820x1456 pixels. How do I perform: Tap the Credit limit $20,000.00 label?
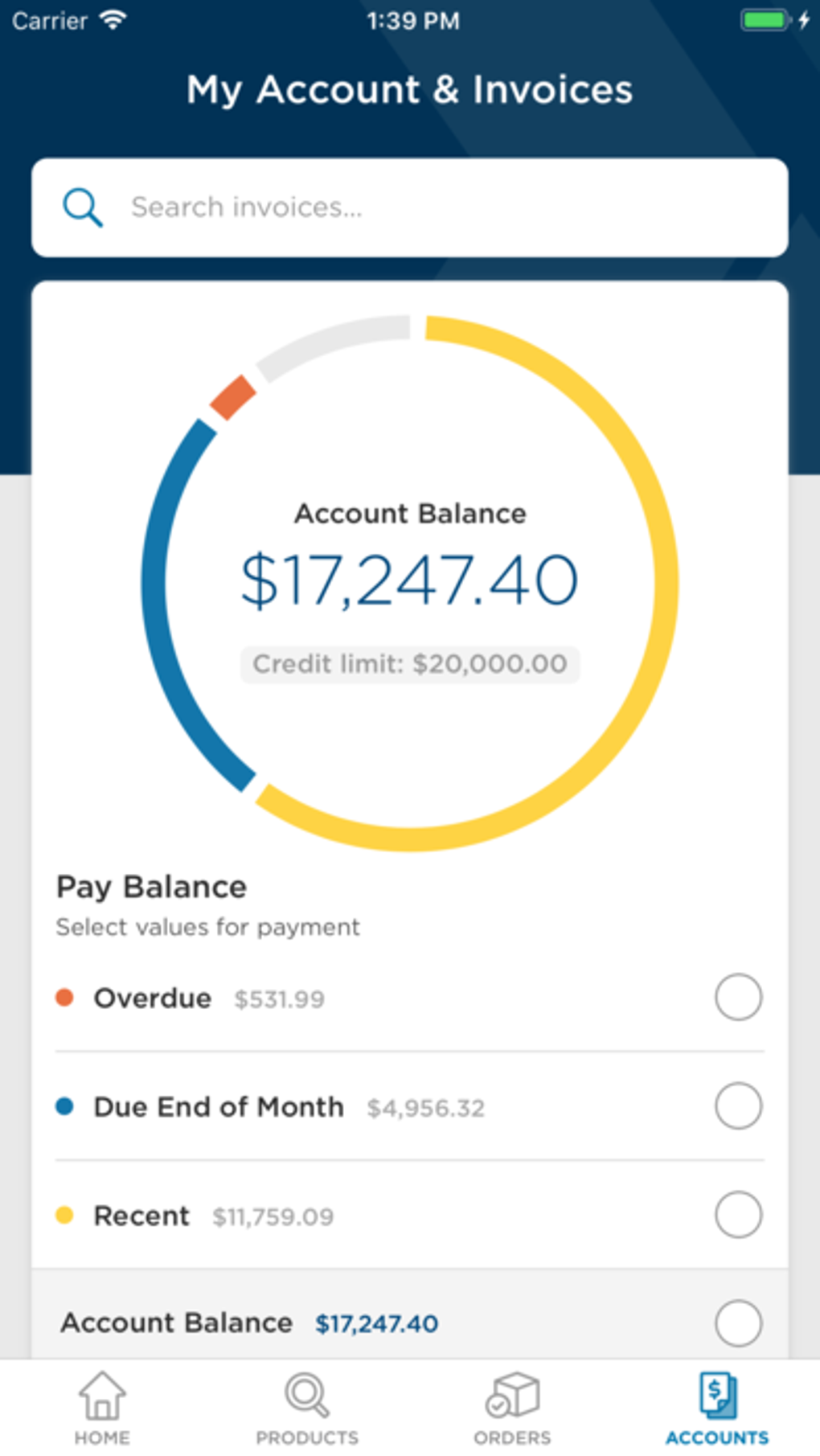click(x=410, y=663)
